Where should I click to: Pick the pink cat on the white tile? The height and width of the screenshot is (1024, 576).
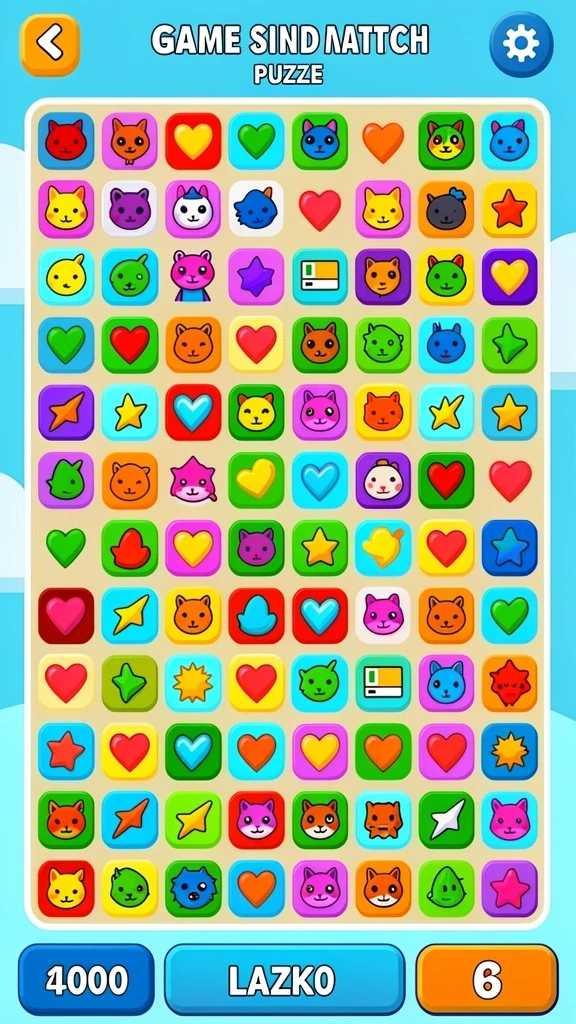pos(383,616)
